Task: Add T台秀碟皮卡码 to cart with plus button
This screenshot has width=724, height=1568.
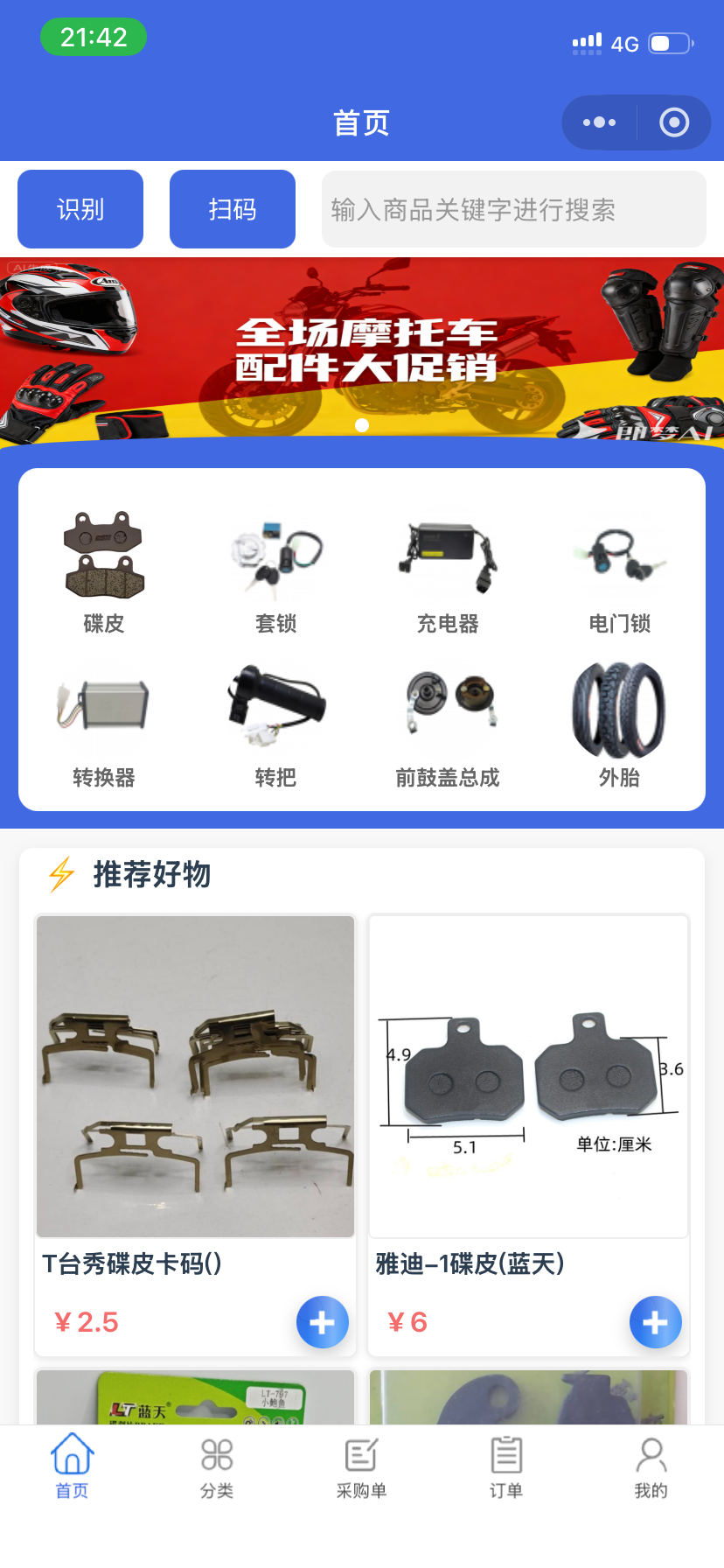Action: (322, 1322)
